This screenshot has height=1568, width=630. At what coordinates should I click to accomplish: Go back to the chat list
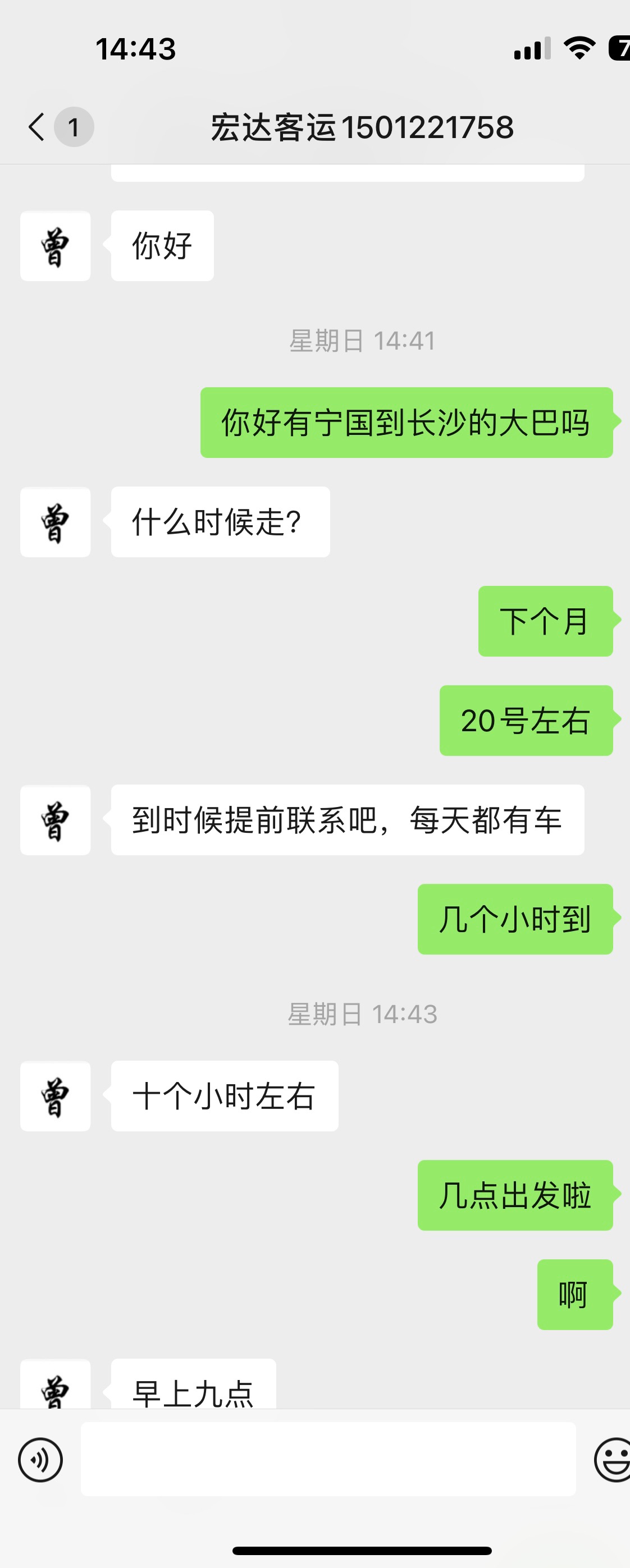pyautogui.click(x=38, y=127)
